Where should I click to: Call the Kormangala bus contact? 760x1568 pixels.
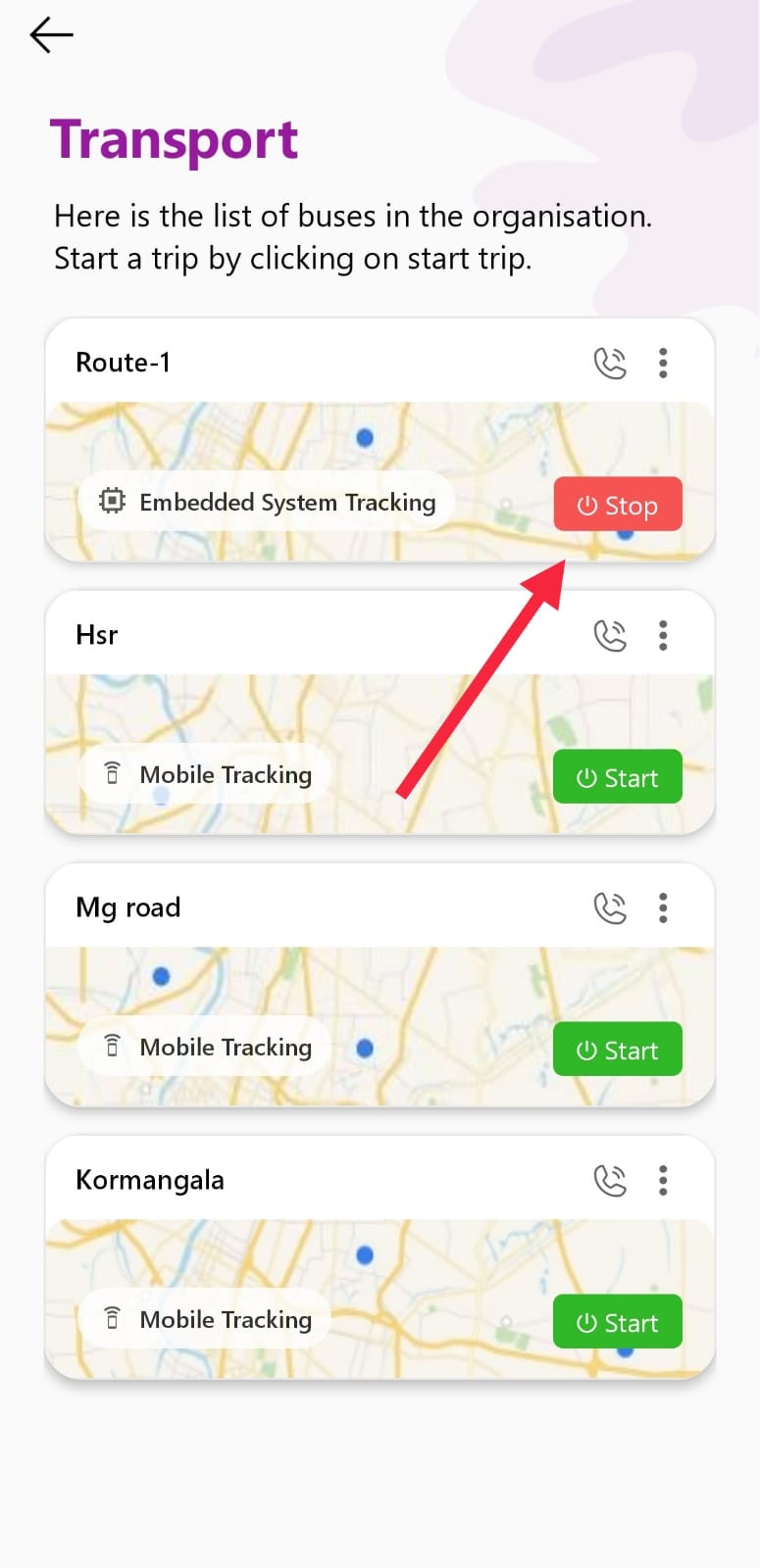[x=610, y=1181]
